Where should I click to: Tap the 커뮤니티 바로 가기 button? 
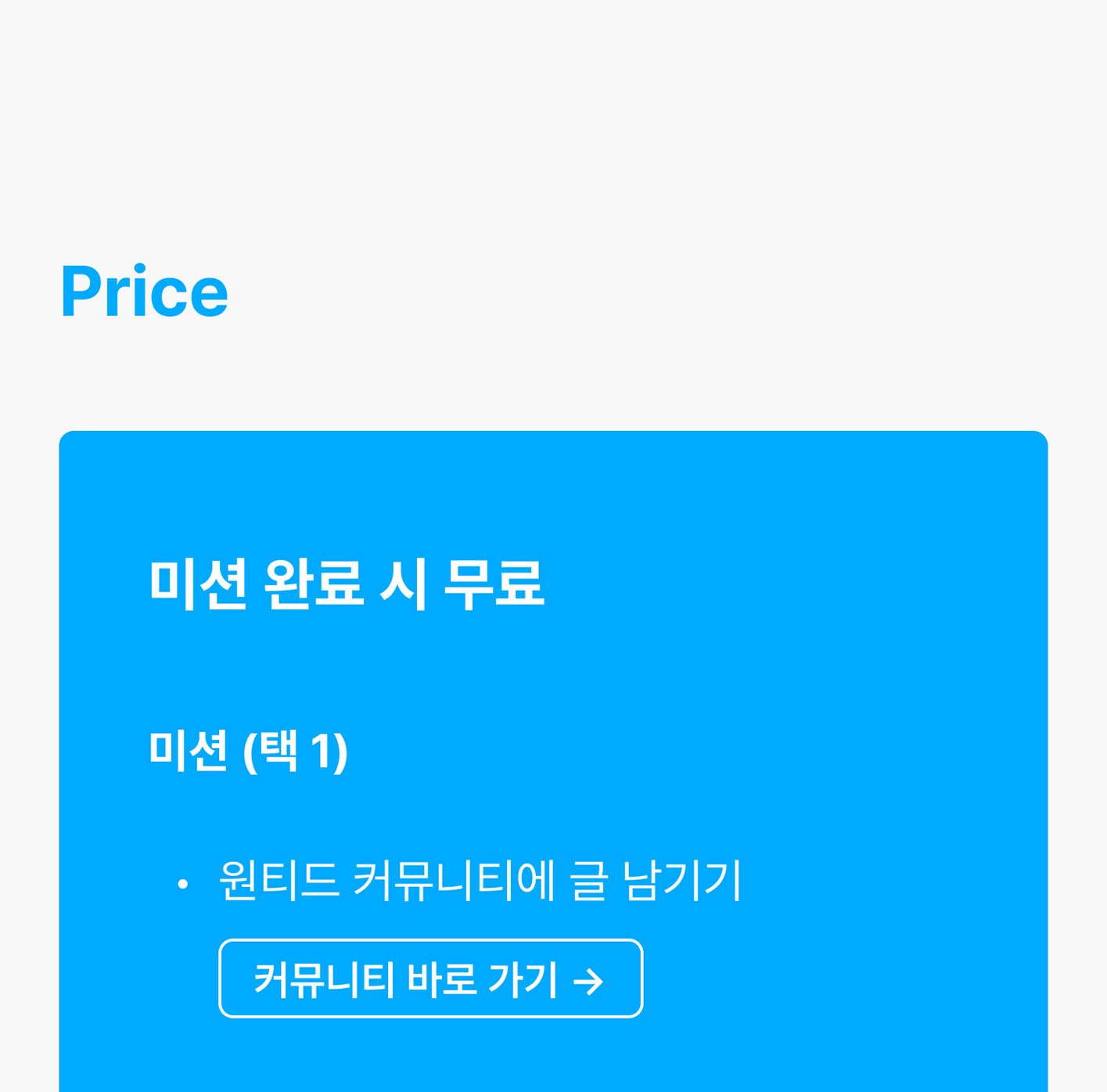coord(430,979)
